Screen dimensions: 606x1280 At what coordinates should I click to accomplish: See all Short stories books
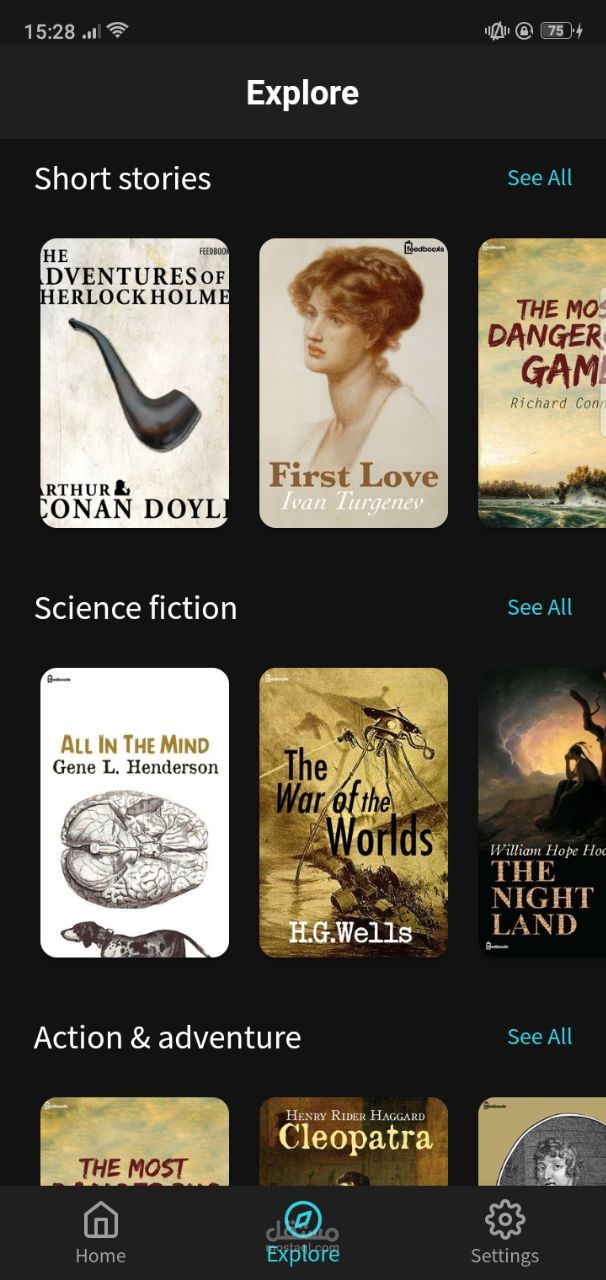point(539,178)
